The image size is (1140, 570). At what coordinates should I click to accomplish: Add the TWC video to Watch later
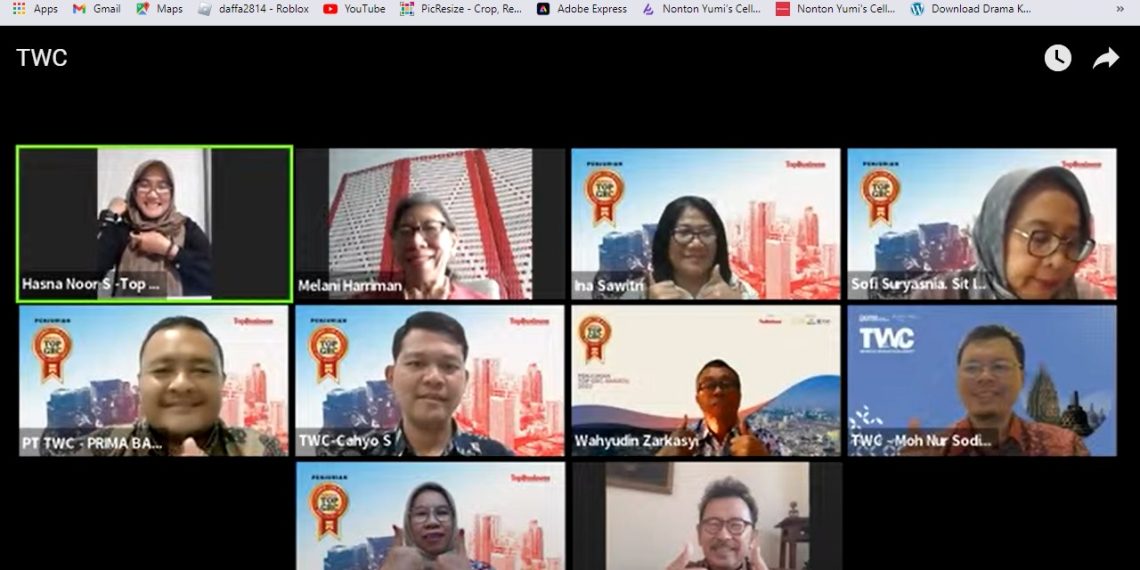click(x=1057, y=58)
